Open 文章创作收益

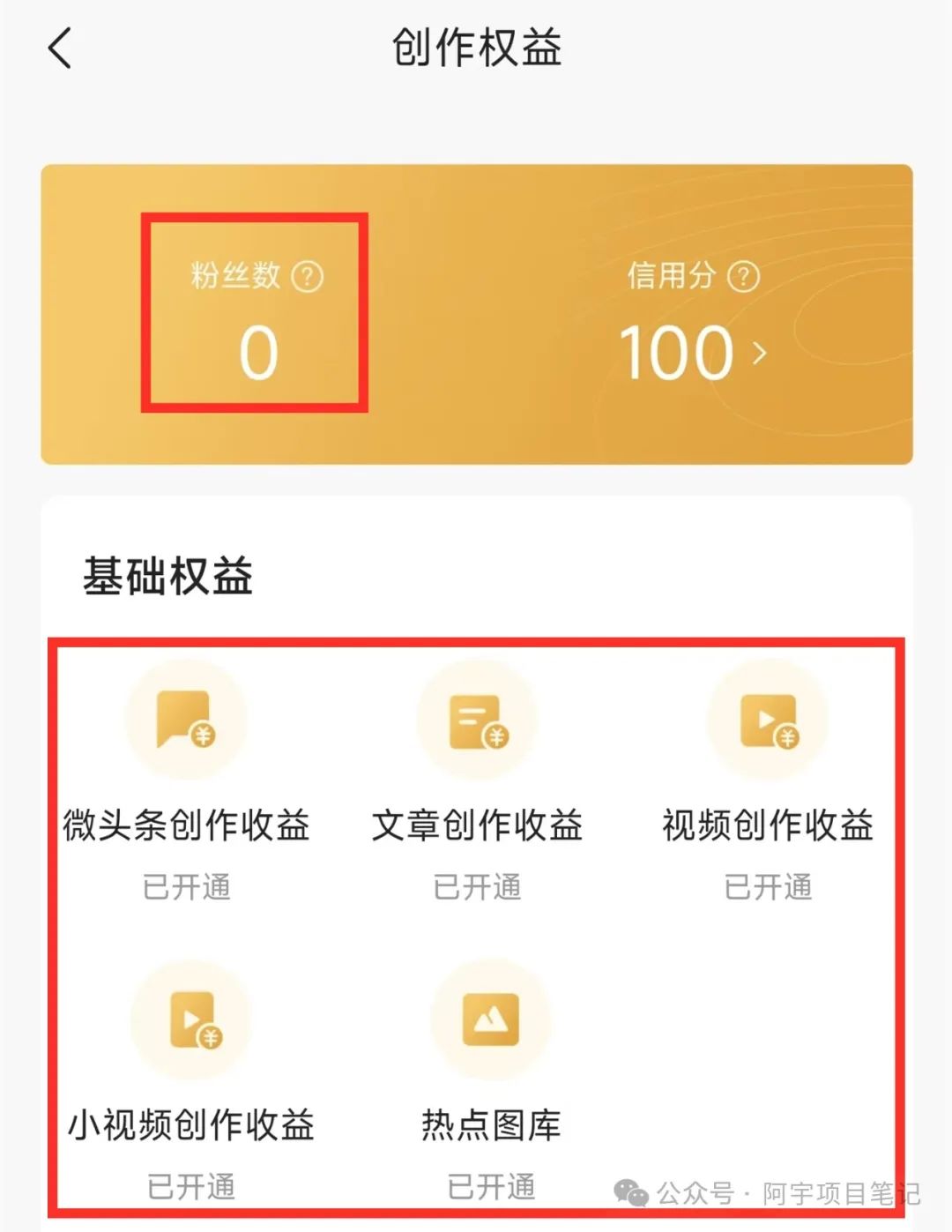pyautogui.click(x=477, y=721)
